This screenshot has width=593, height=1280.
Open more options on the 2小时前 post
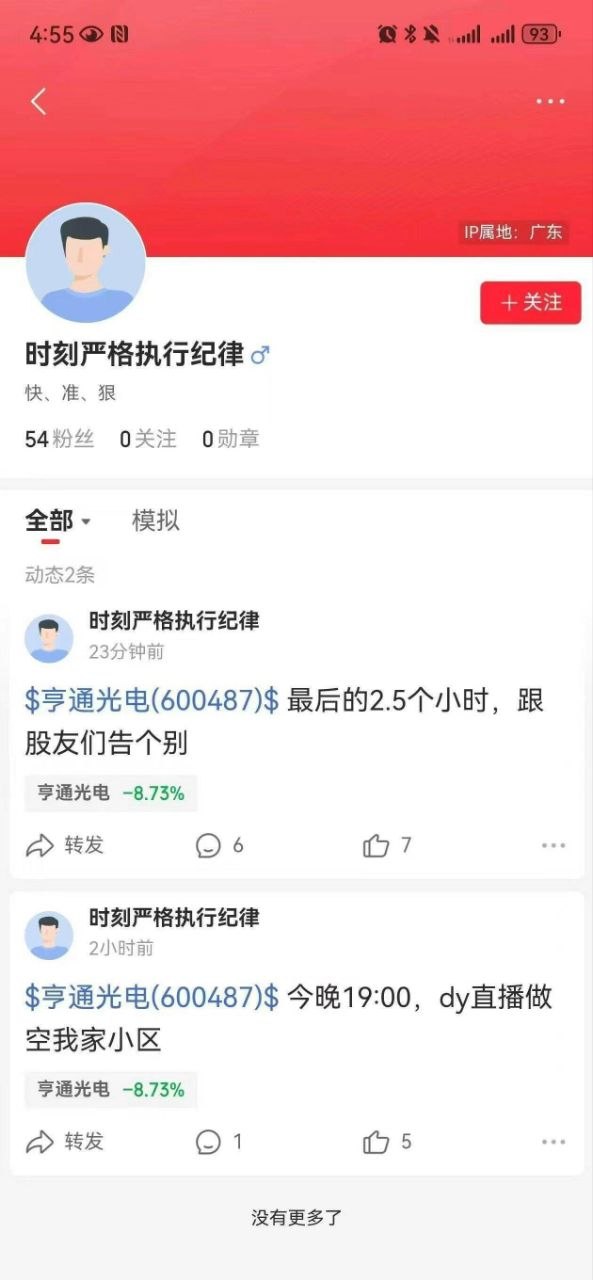553,1141
